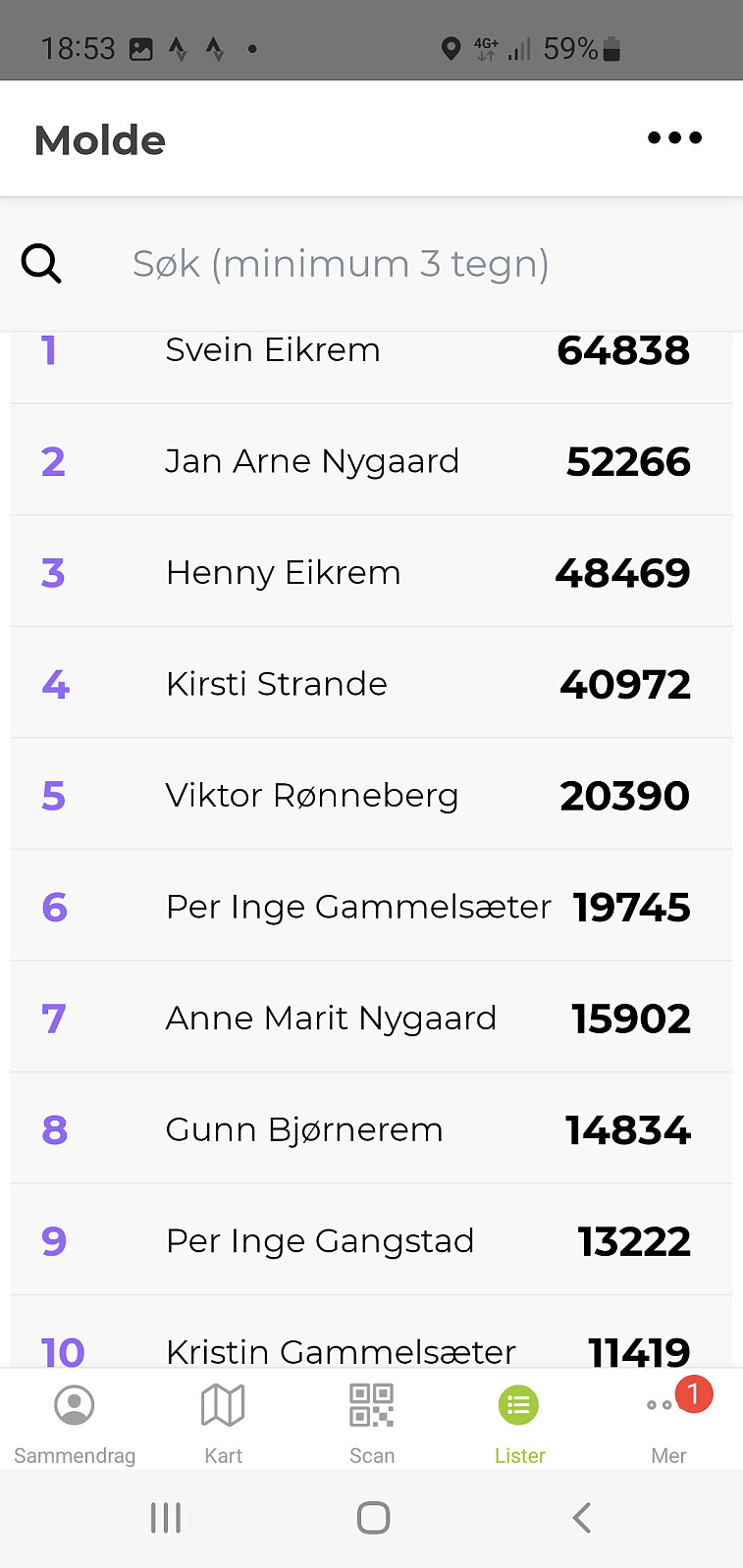
Task: Go back with the system back button
Action: pyautogui.click(x=581, y=1518)
